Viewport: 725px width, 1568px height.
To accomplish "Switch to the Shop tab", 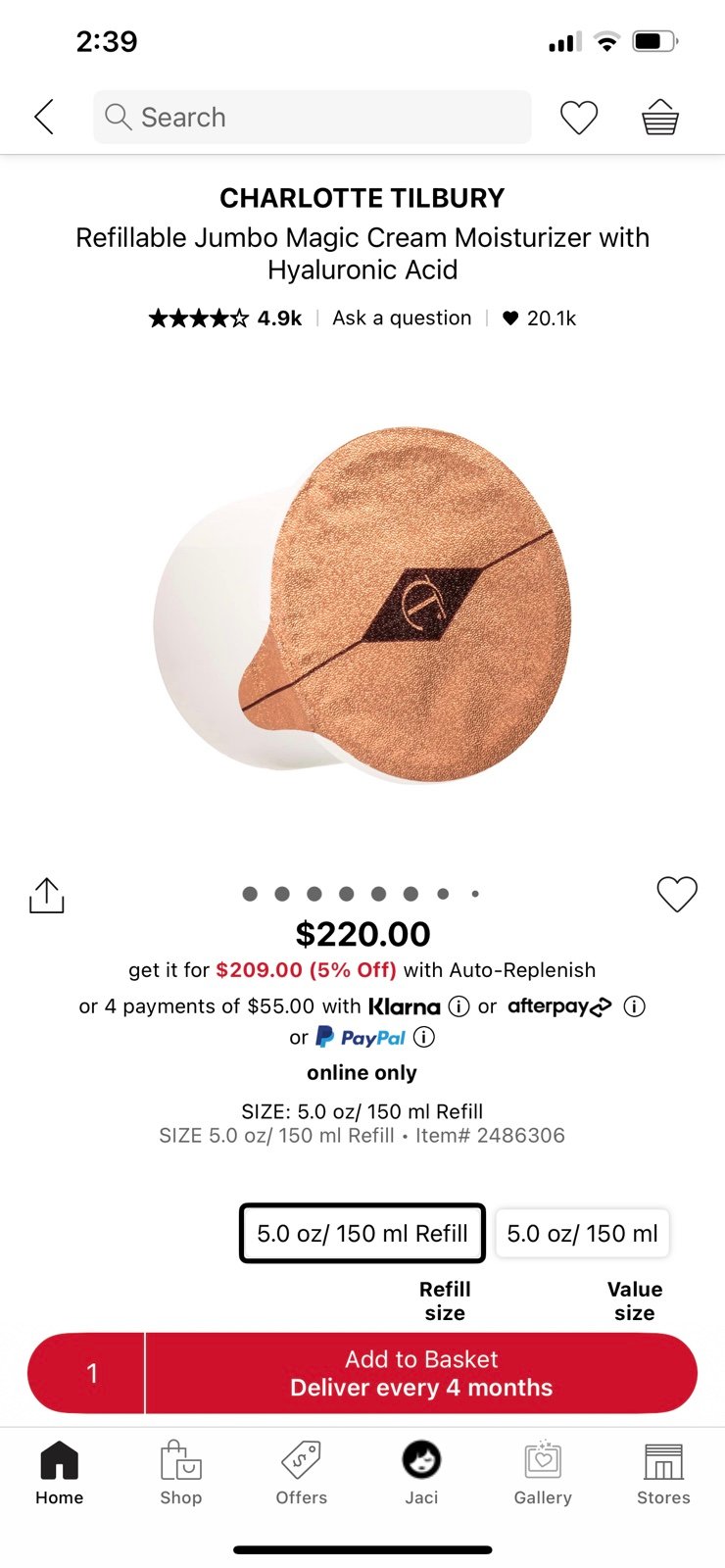I will [181, 1472].
